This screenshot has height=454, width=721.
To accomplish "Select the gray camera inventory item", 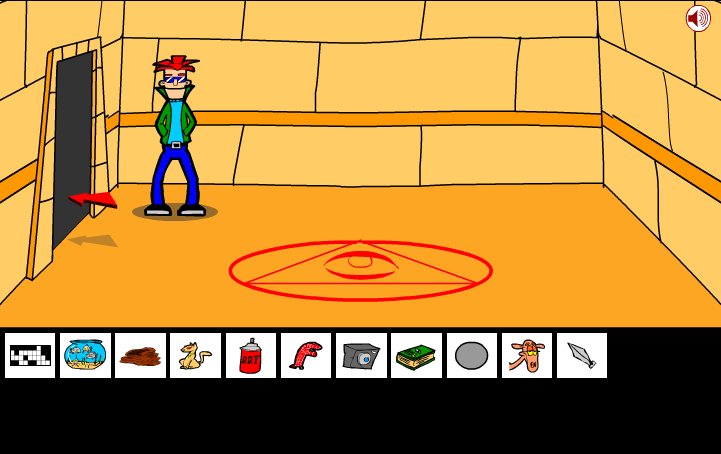I will click(x=361, y=355).
